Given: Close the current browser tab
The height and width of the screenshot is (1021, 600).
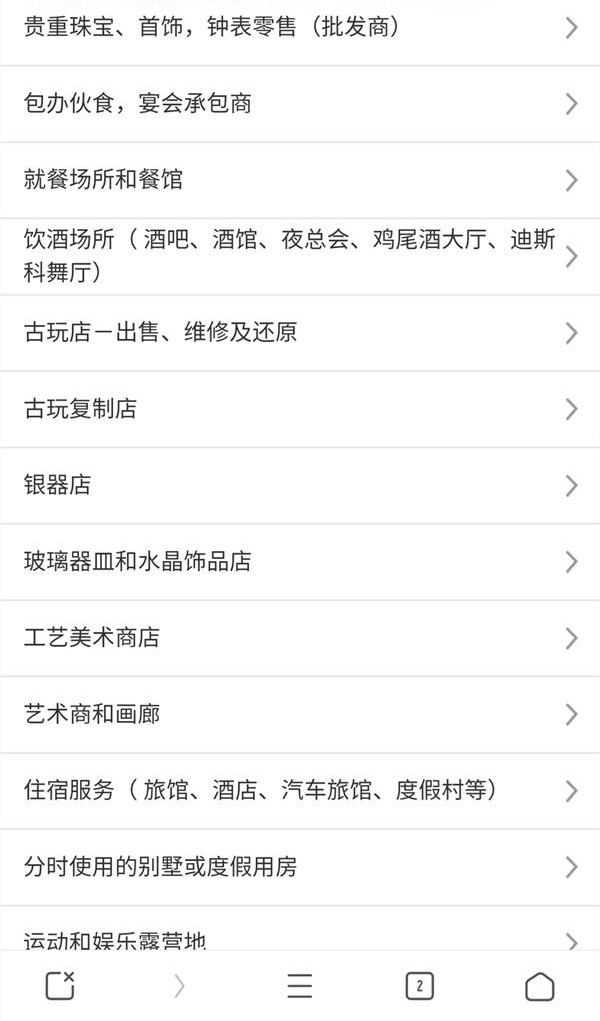Looking at the screenshot, I should pos(60,986).
